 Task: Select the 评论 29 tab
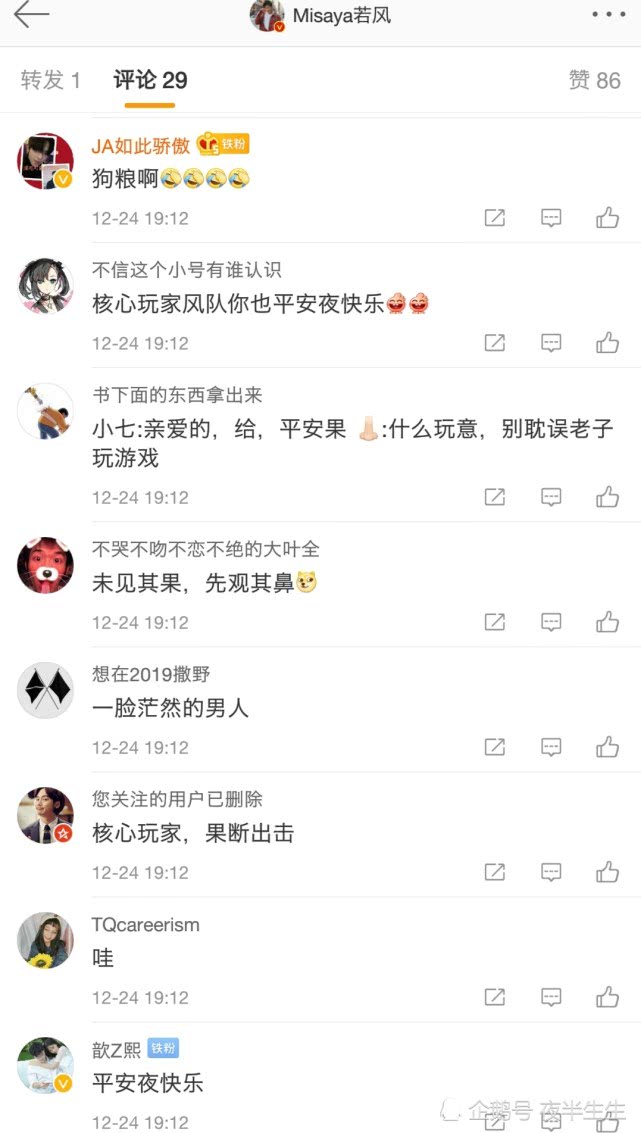tap(150, 81)
